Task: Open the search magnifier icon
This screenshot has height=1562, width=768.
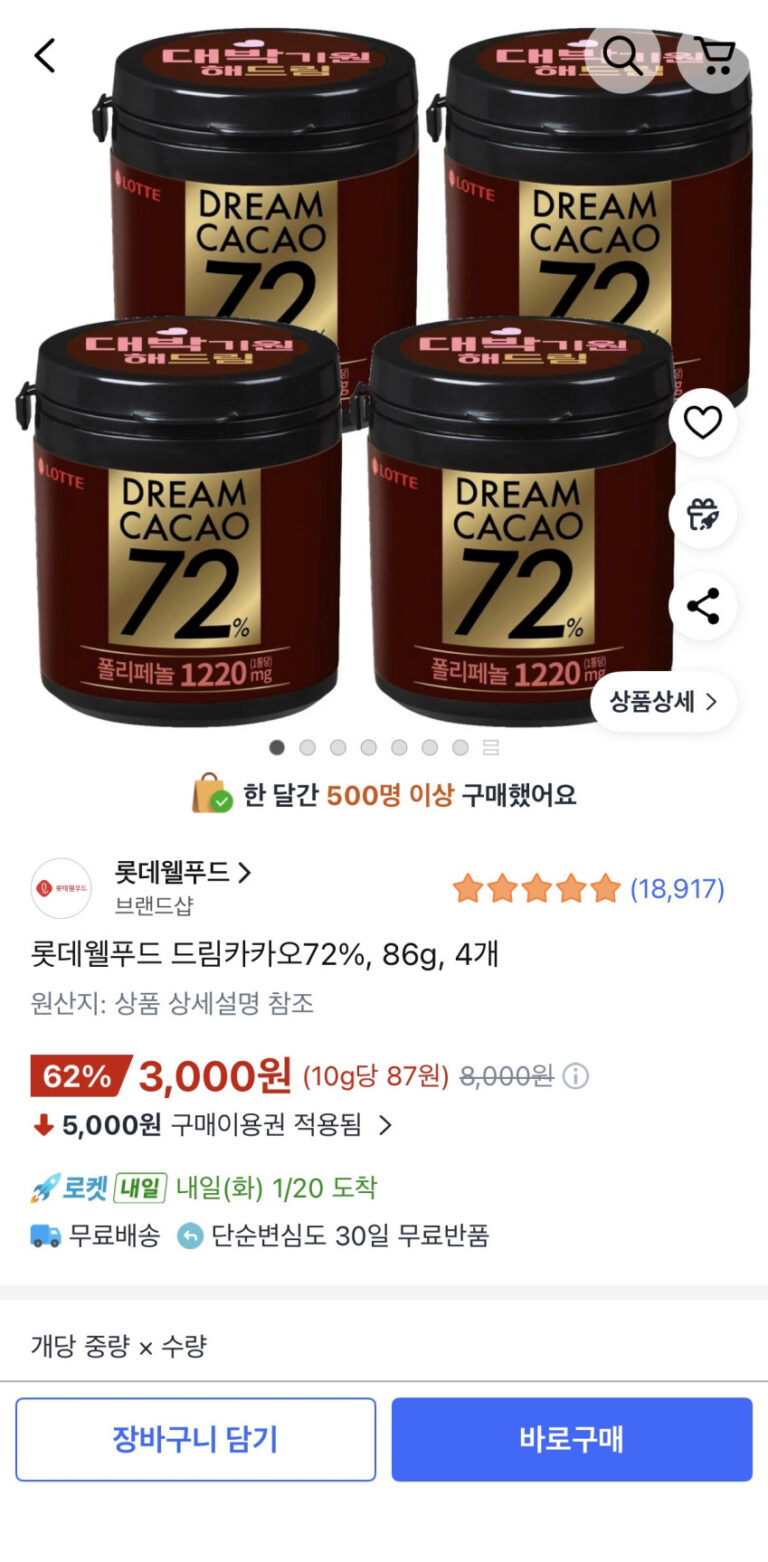Action: click(x=622, y=56)
